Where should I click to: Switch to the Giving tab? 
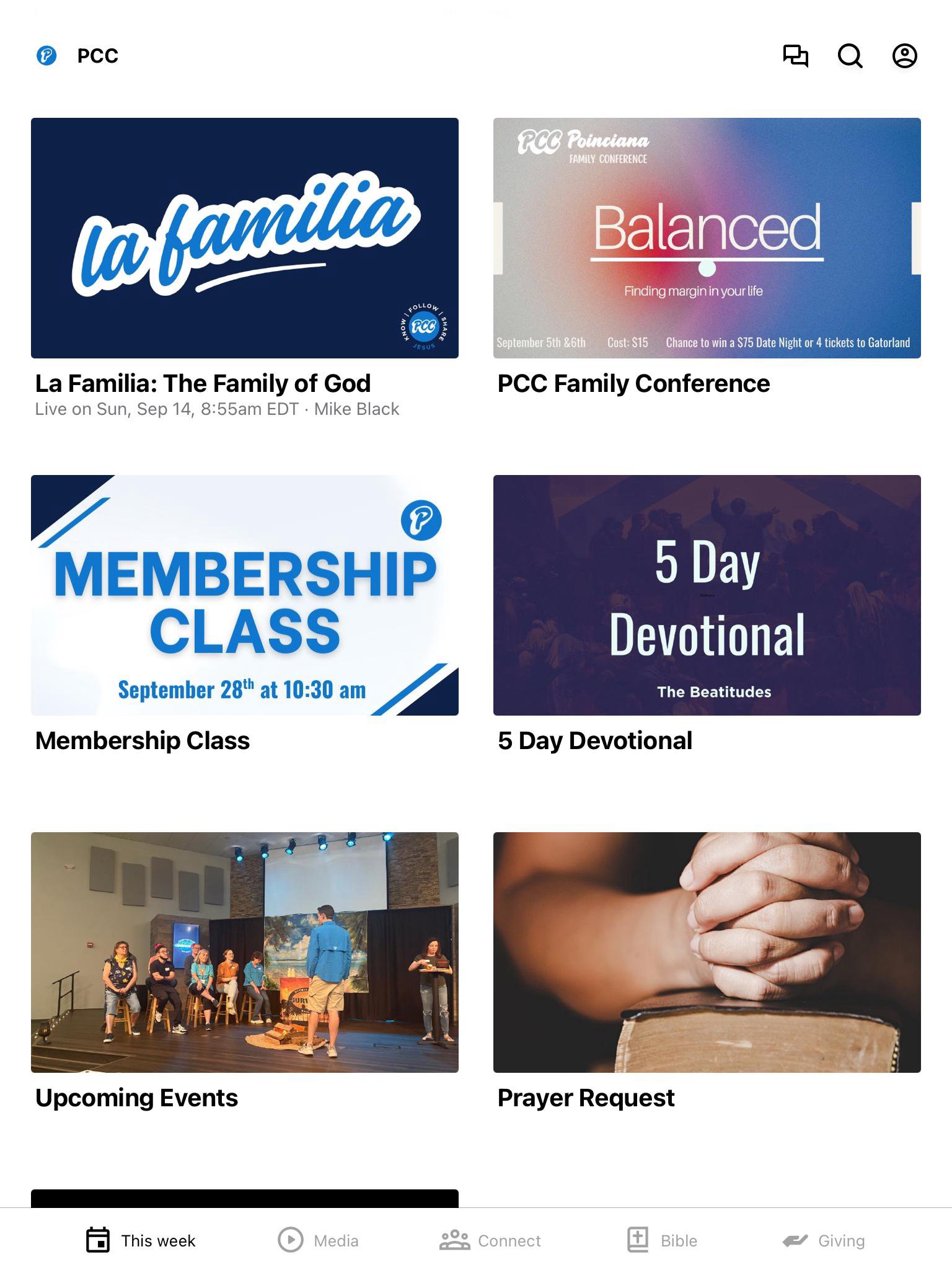point(824,1240)
